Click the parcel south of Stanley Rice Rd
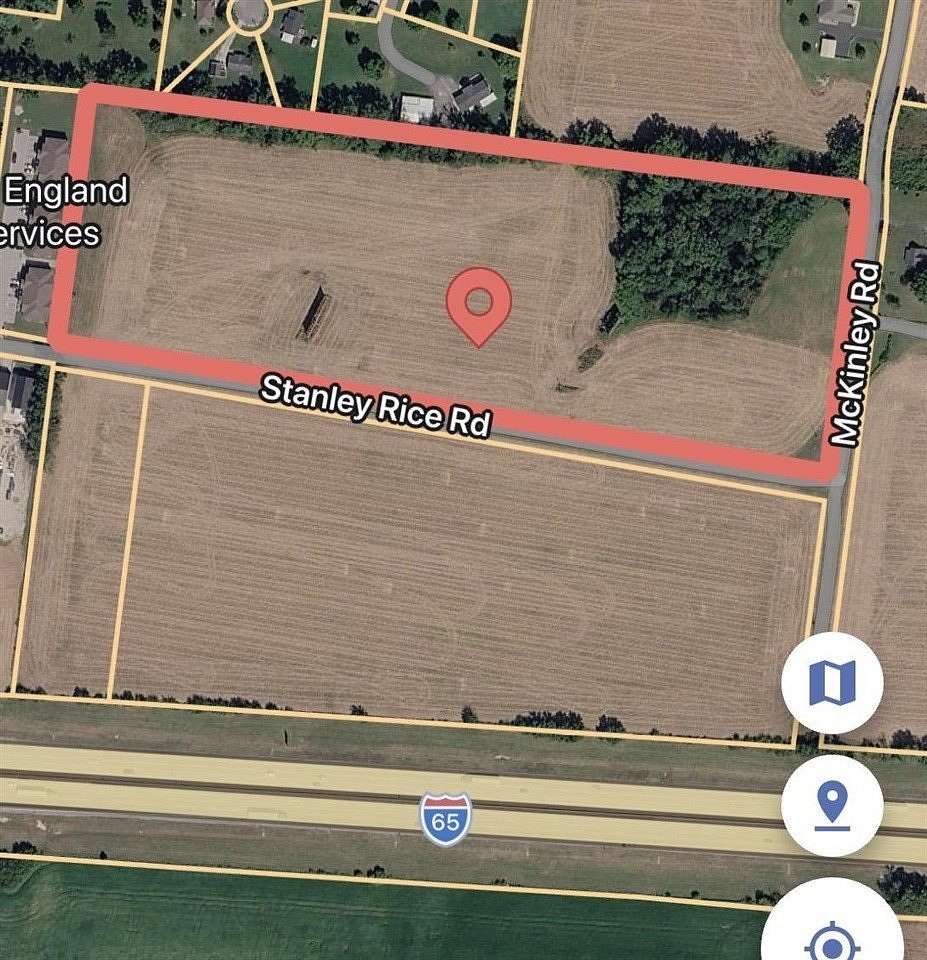 [x=430, y=570]
